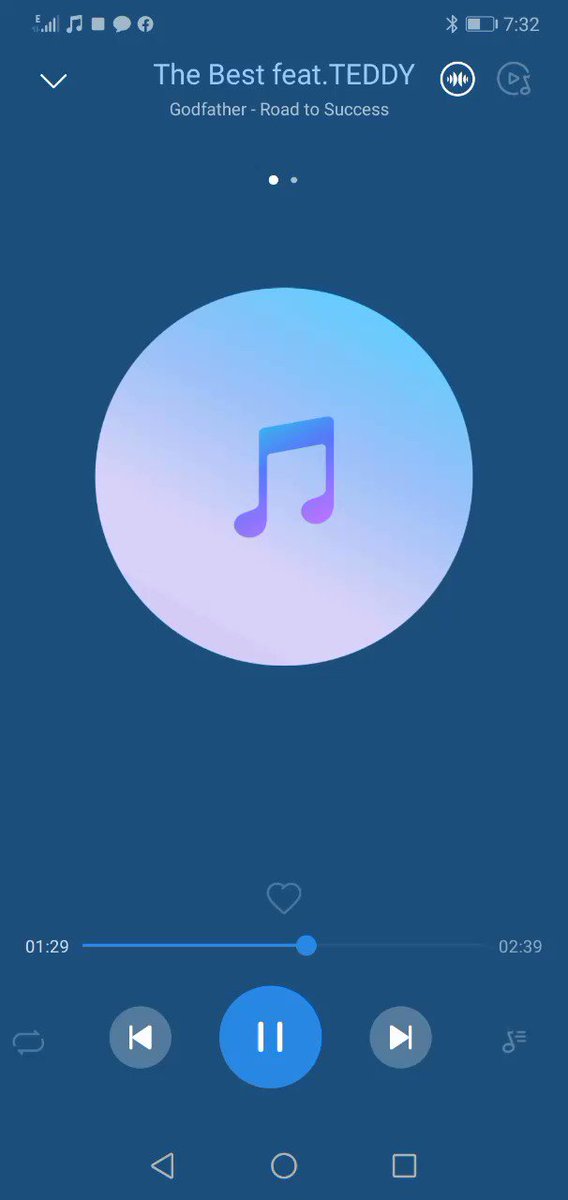The height and width of the screenshot is (1200, 568).
Task: Go back with the system back button
Action: click(x=162, y=1165)
